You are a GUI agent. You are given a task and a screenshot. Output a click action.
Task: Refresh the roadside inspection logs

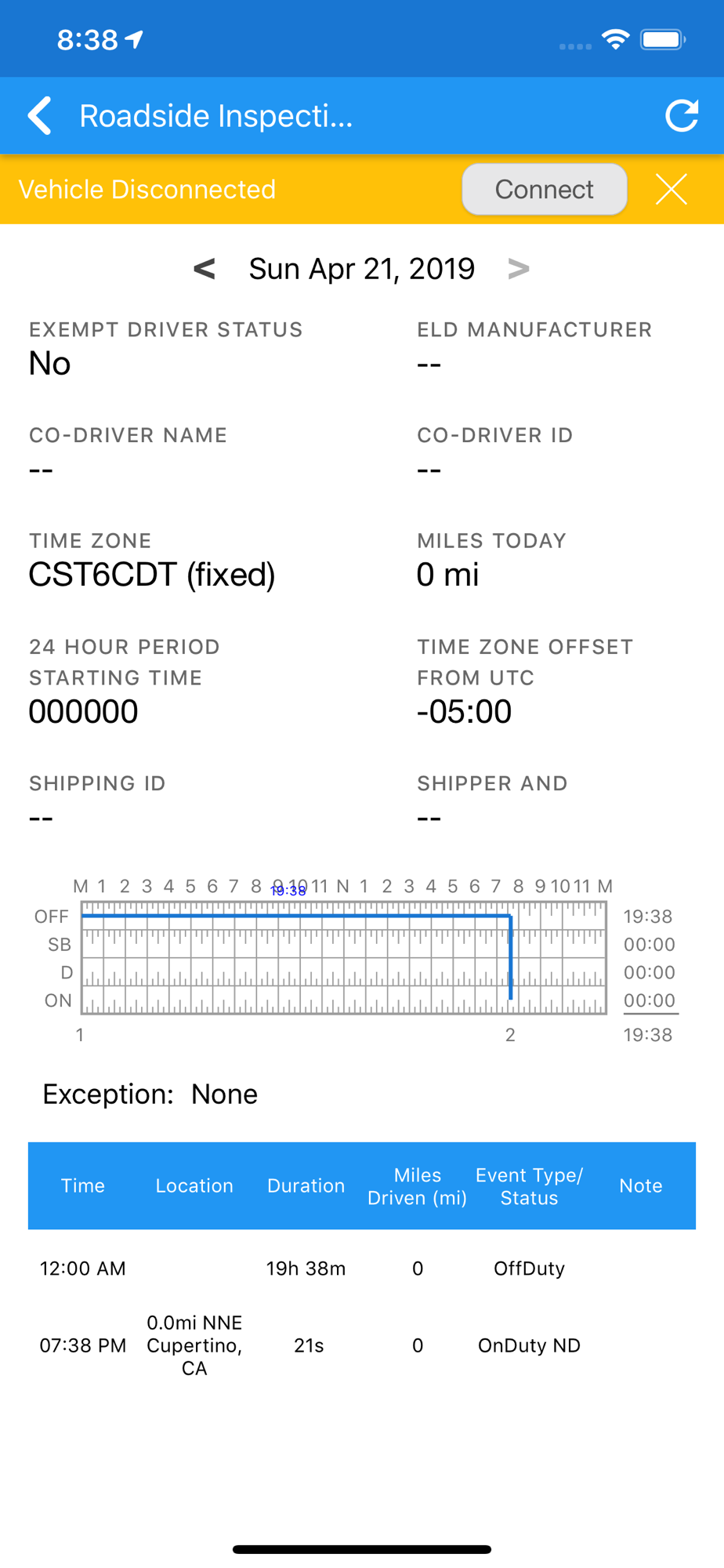(682, 116)
